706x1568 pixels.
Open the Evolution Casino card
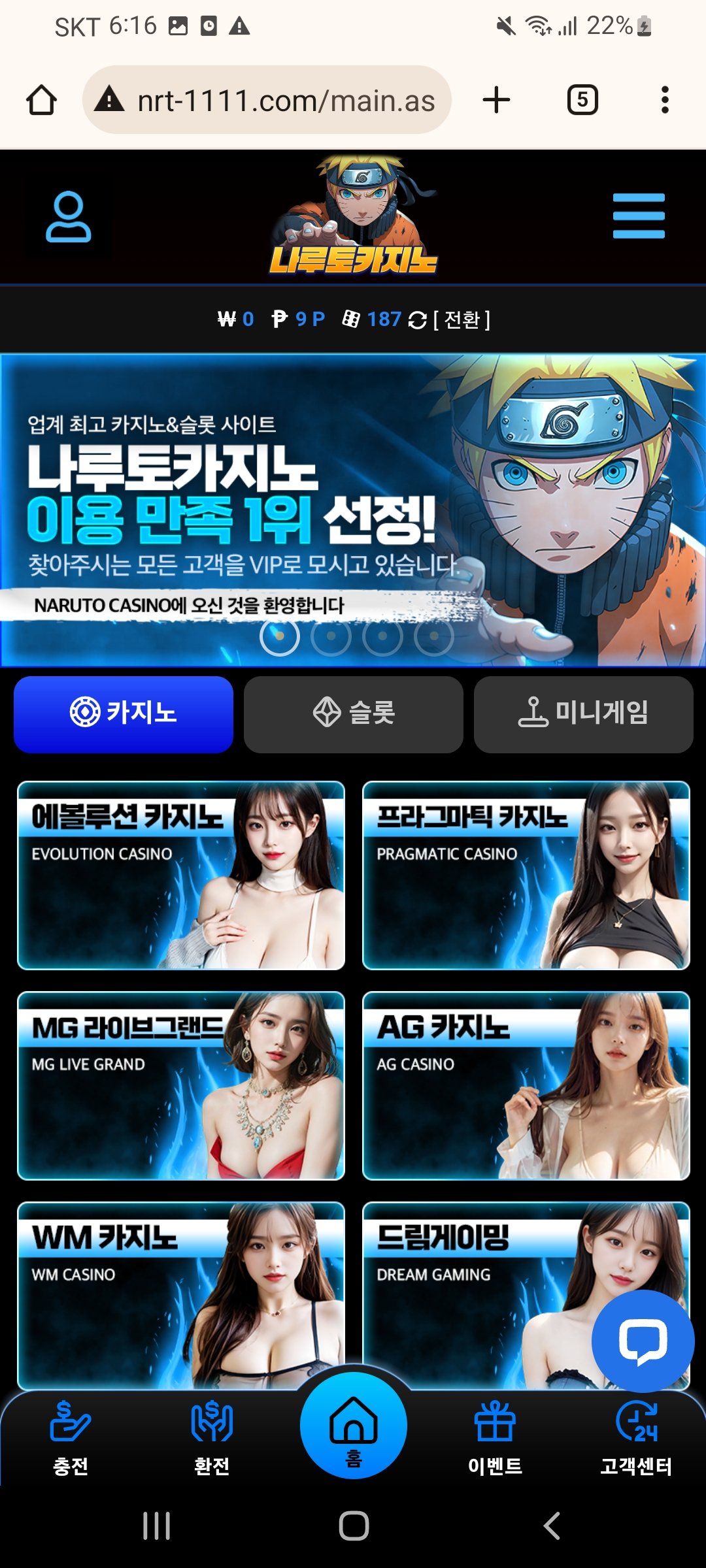coord(181,875)
